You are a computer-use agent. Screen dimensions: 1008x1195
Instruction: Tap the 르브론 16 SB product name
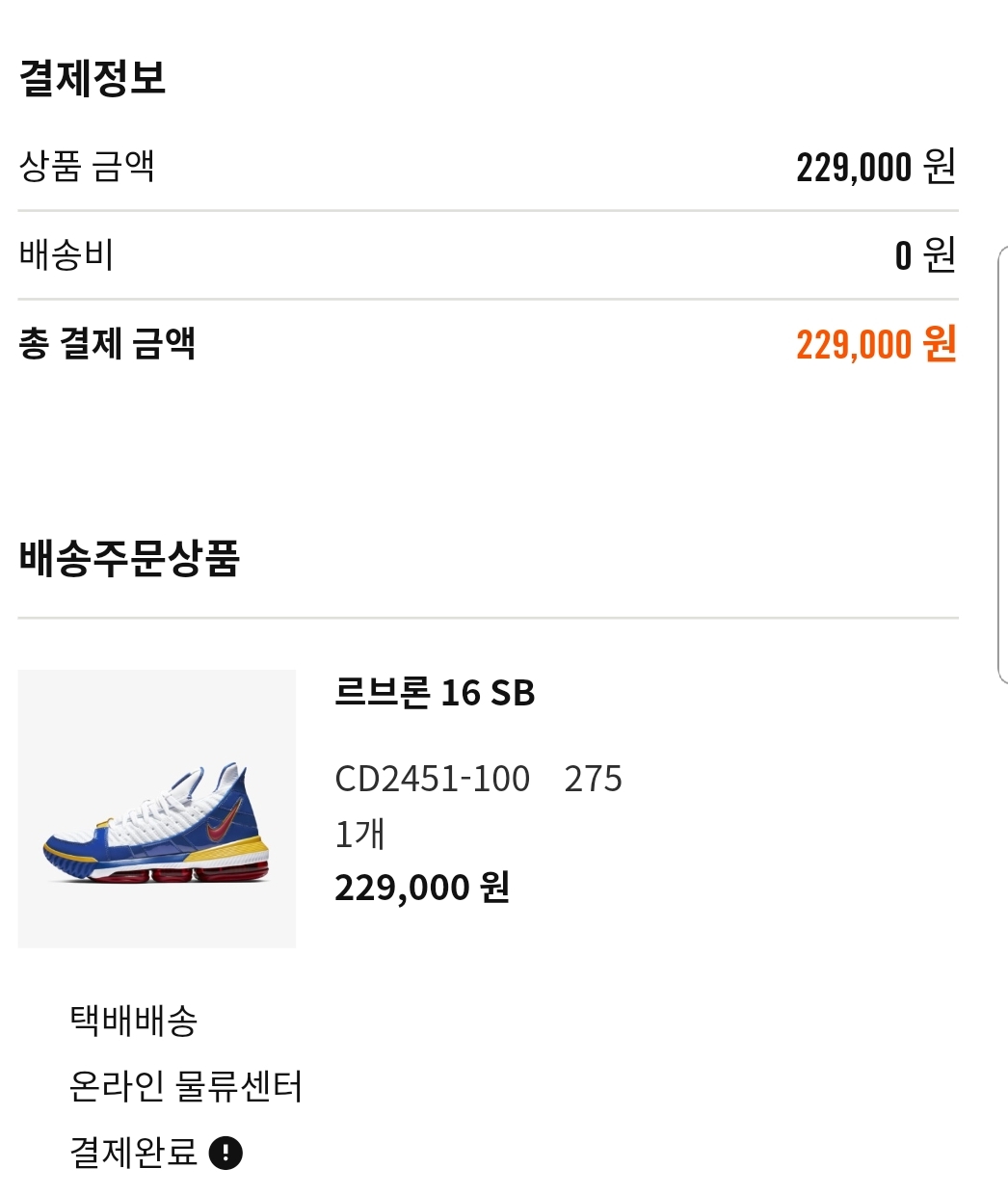pos(435,693)
